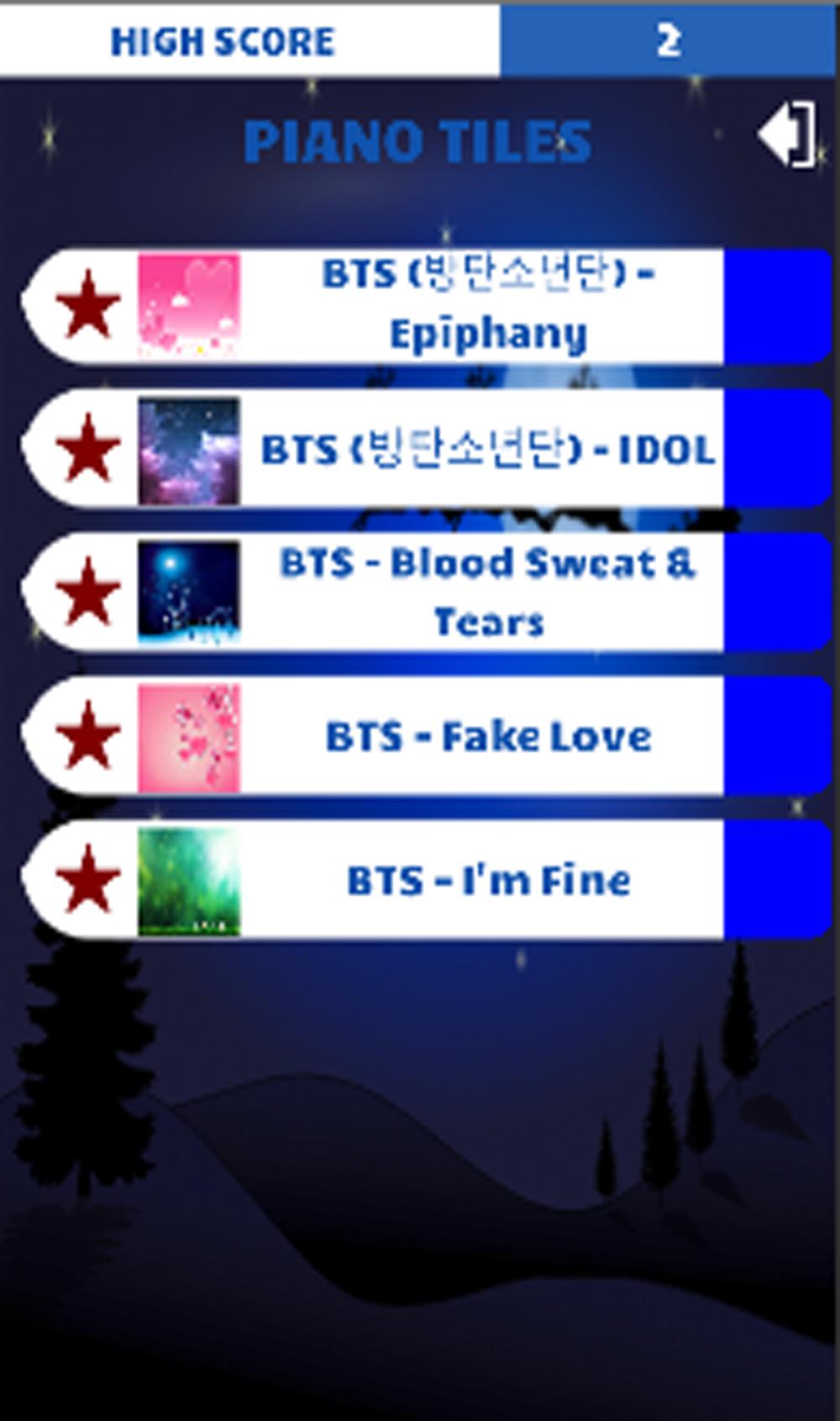The image size is (840, 1421).
Task: Choose the BTS - Fake Love song
Action: (487, 736)
